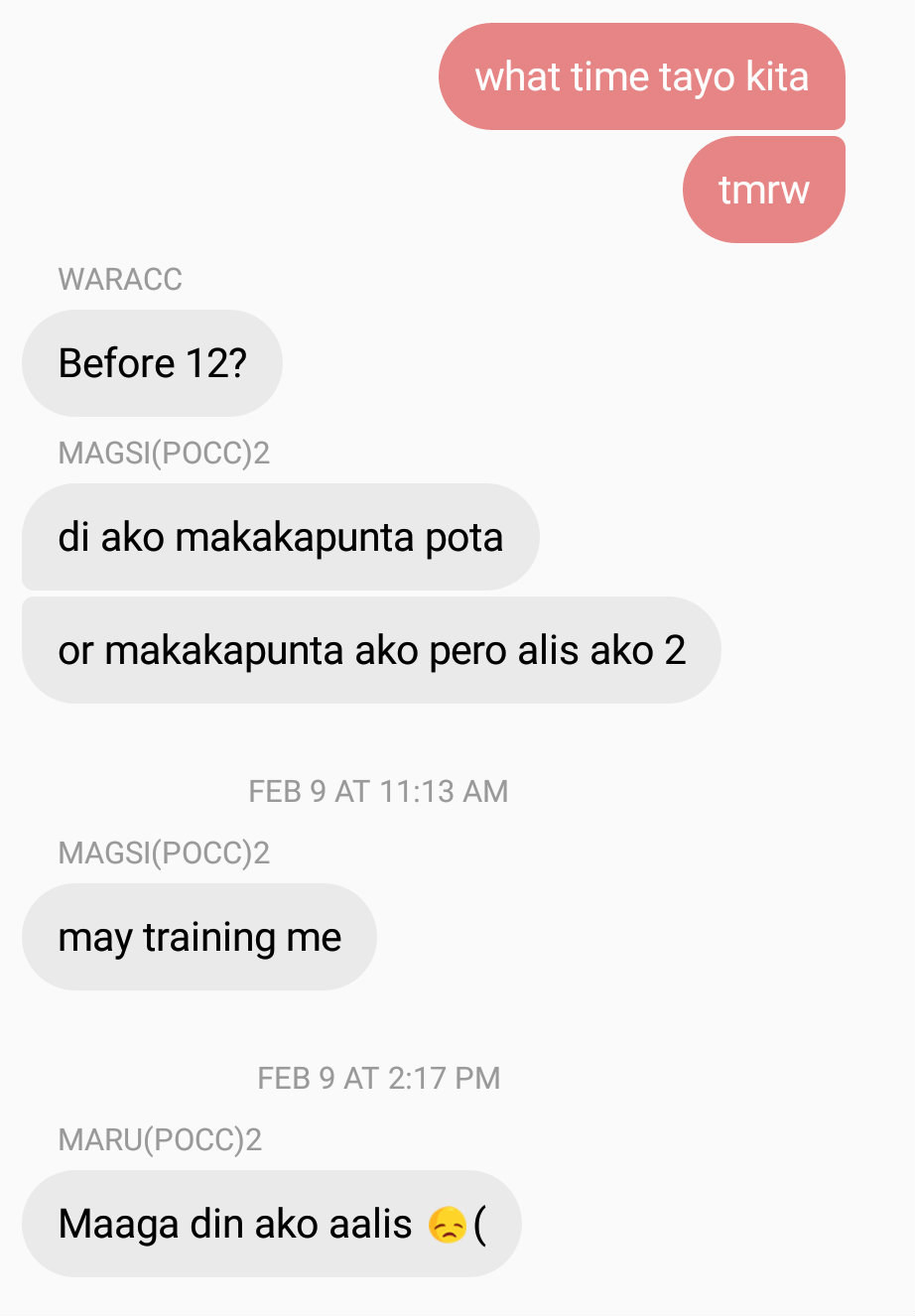The height and width of the screenshot is (1316, 915).
Task: Tap the 'Before 12?' message bubble
Action: pyautogui.click(x=152, y=363)
